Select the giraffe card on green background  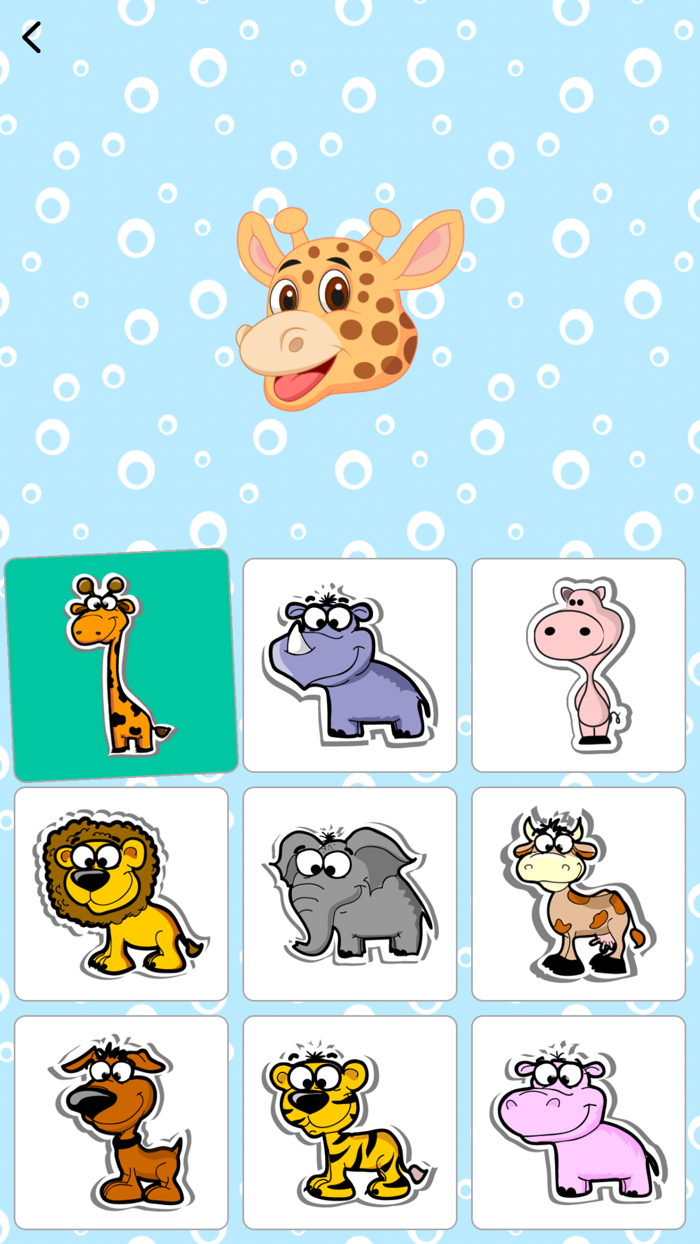121,665
